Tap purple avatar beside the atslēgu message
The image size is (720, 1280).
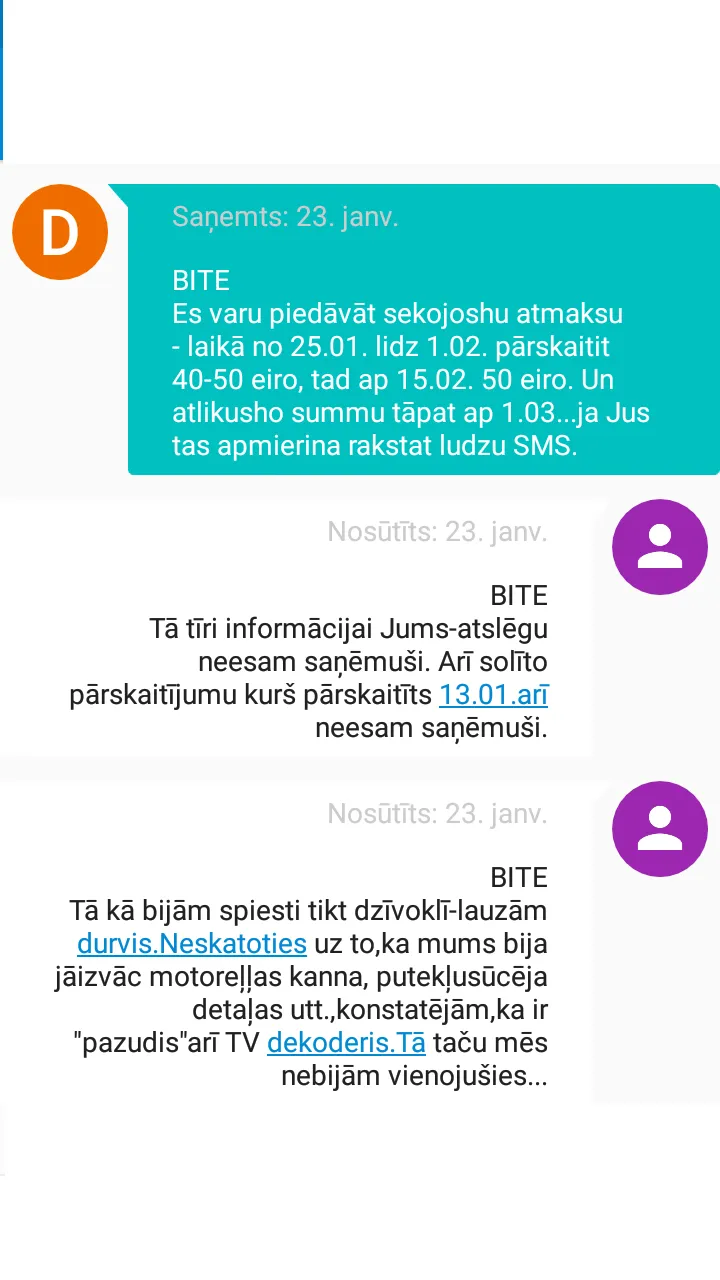point(660,547)
